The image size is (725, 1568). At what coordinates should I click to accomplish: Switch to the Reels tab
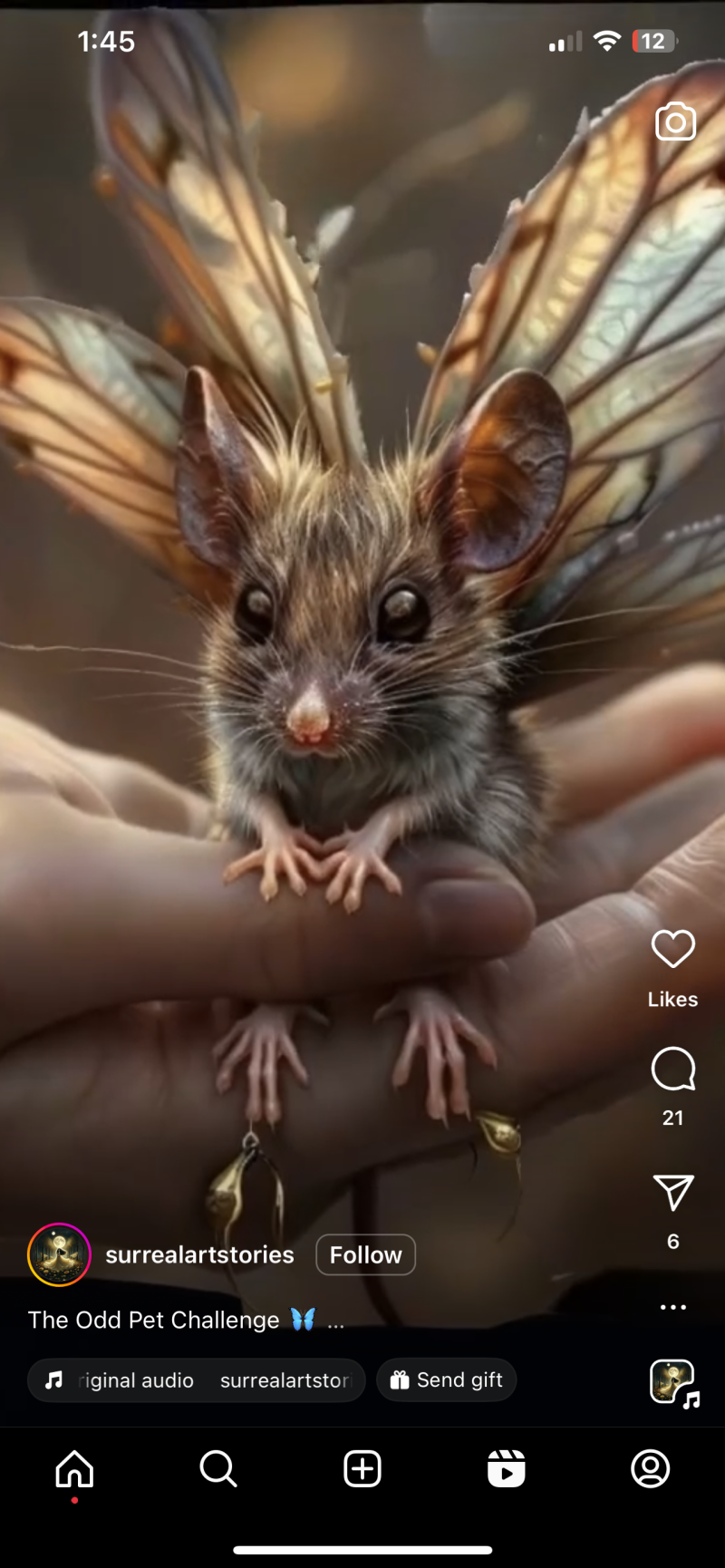(506, 1468)
